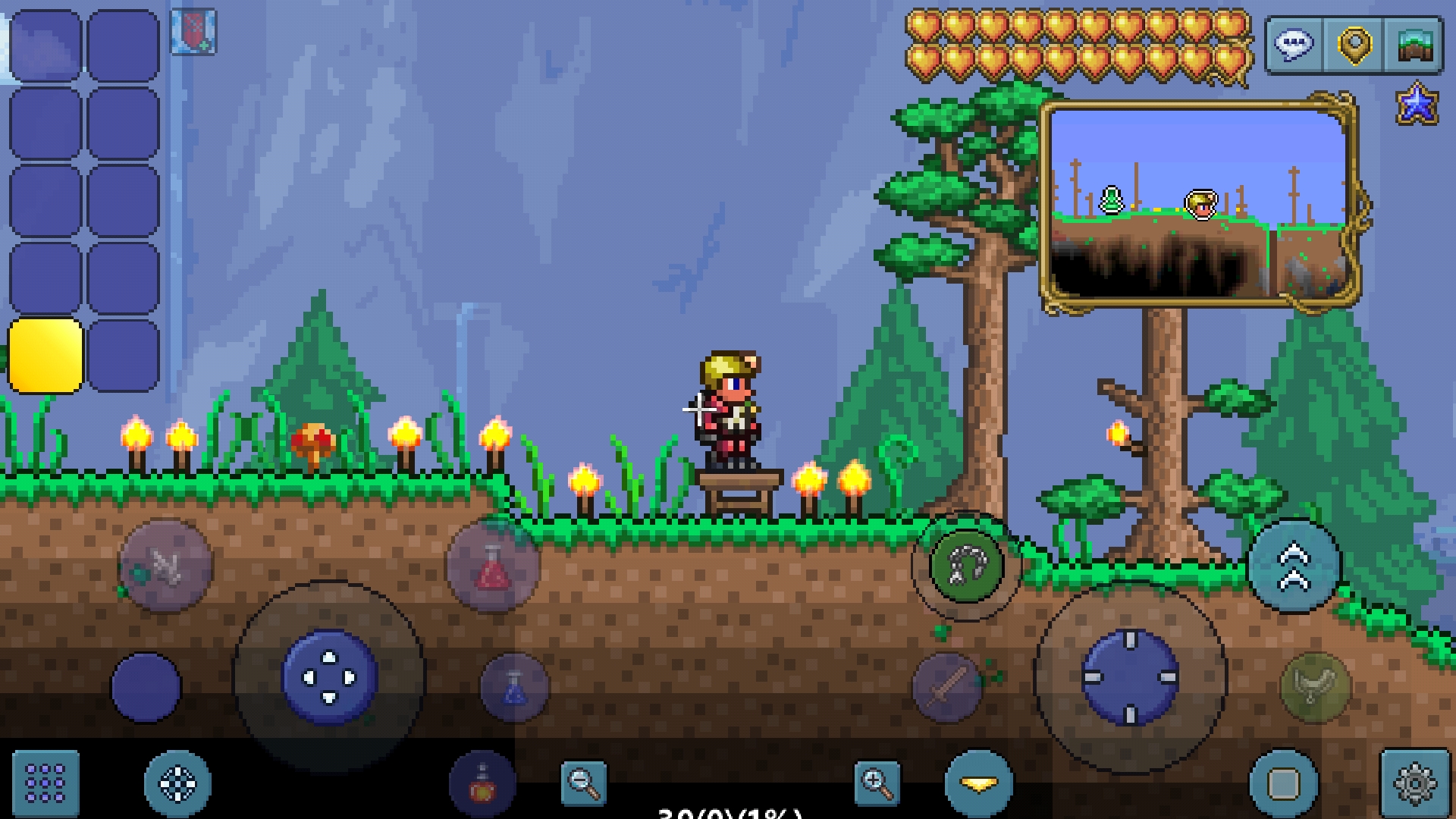Use the grappling hook button
Screen dimensions: 1456x819
click(x=965, y=566)
